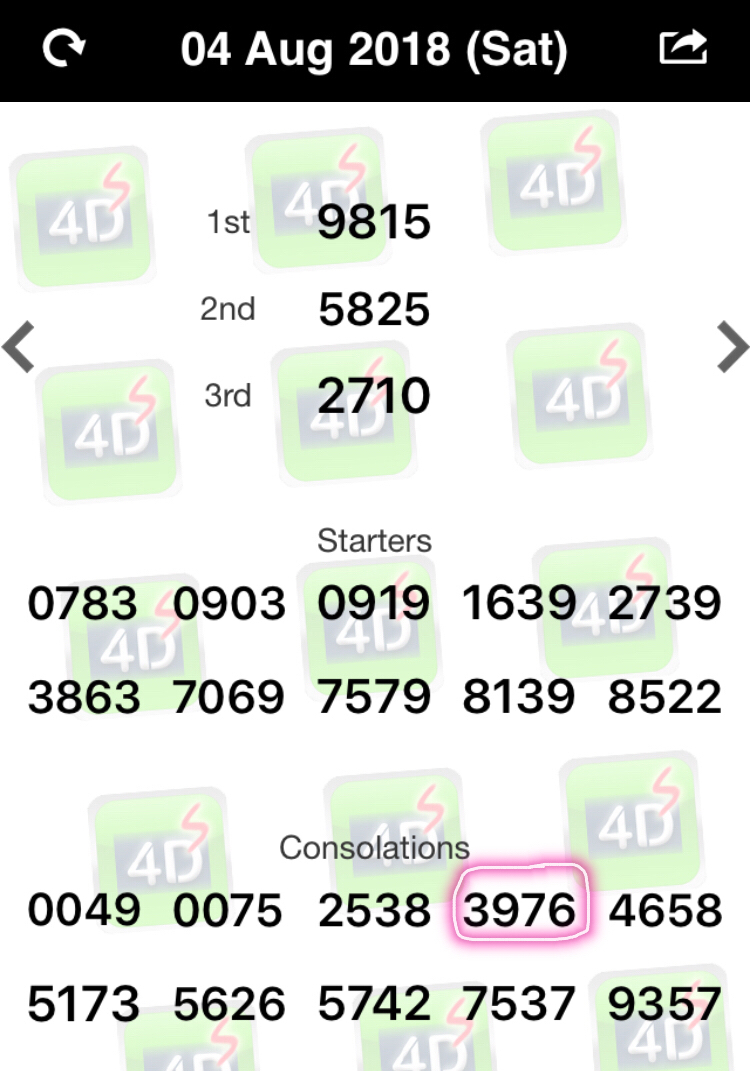750x1071 pixels.
Task: Go to the next draw date
Action: point(732,347)
